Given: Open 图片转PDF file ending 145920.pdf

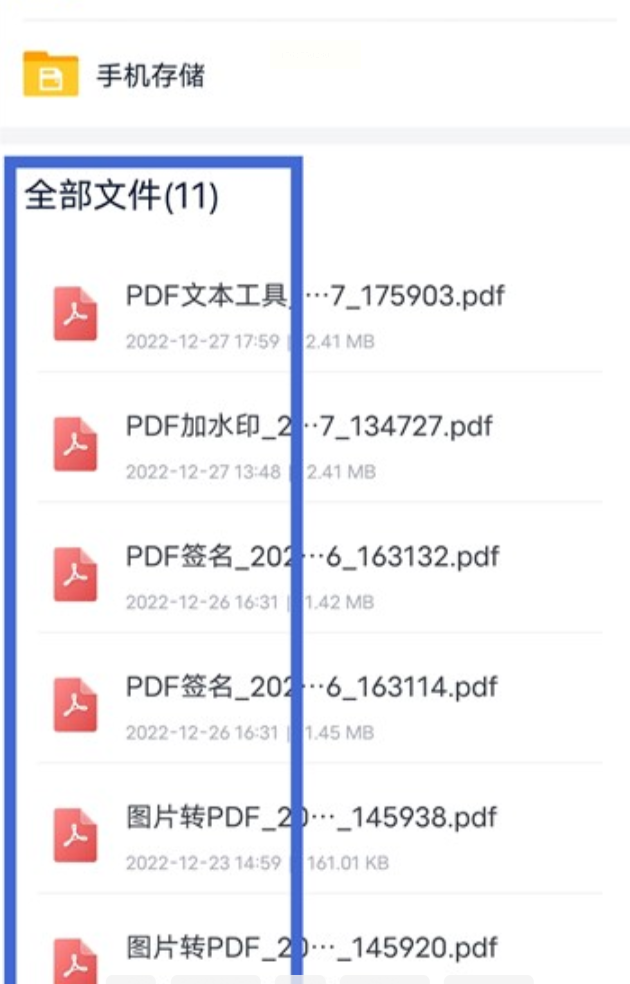Looking at the screenshot, I should point(312,947).
